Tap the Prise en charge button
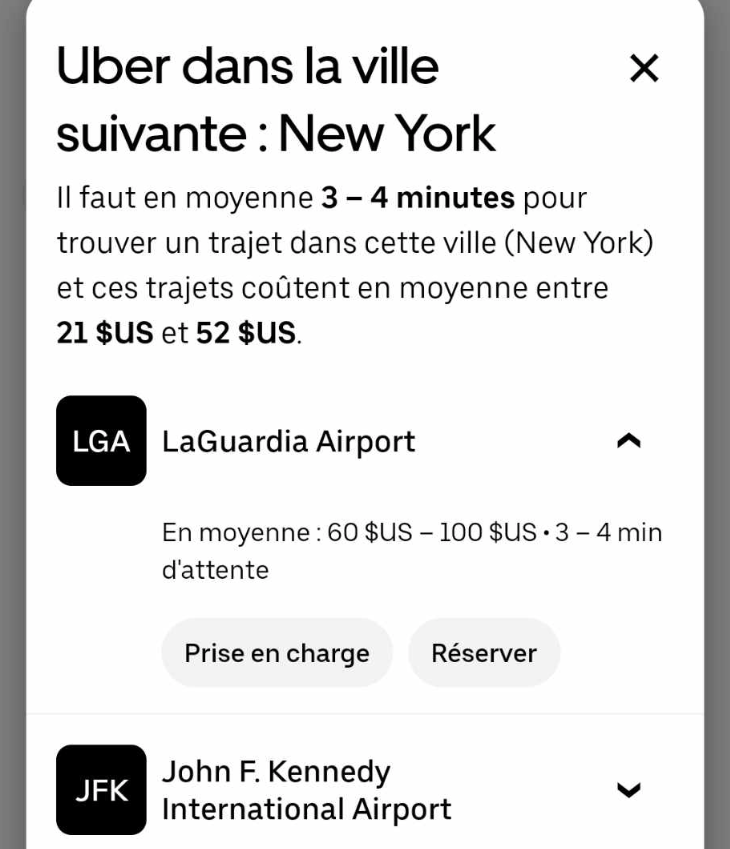This screenshot has height=849, width=730. pyautogui.click(x=277, y=653)
